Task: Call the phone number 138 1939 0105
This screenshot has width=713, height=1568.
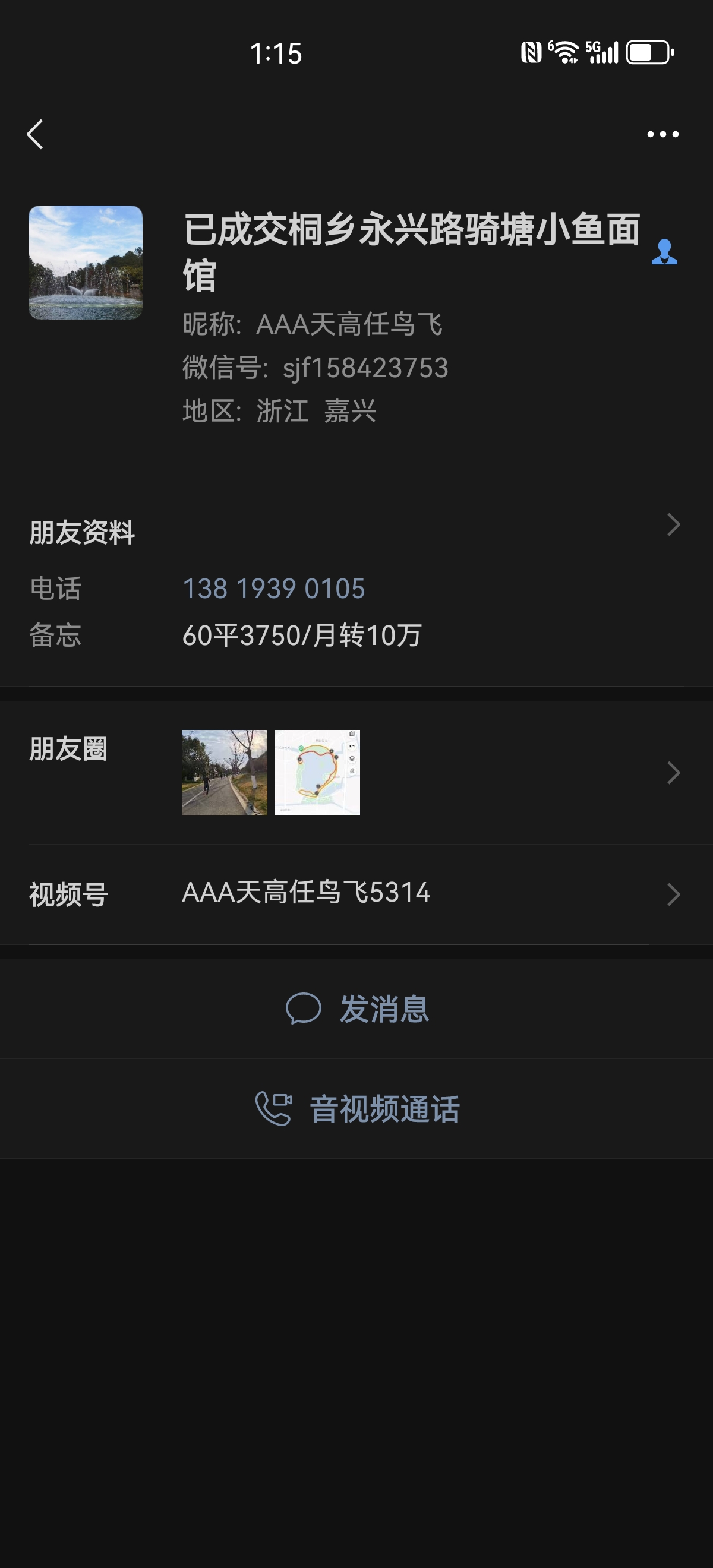Action: pyautogui.click(x=274, y=589)
